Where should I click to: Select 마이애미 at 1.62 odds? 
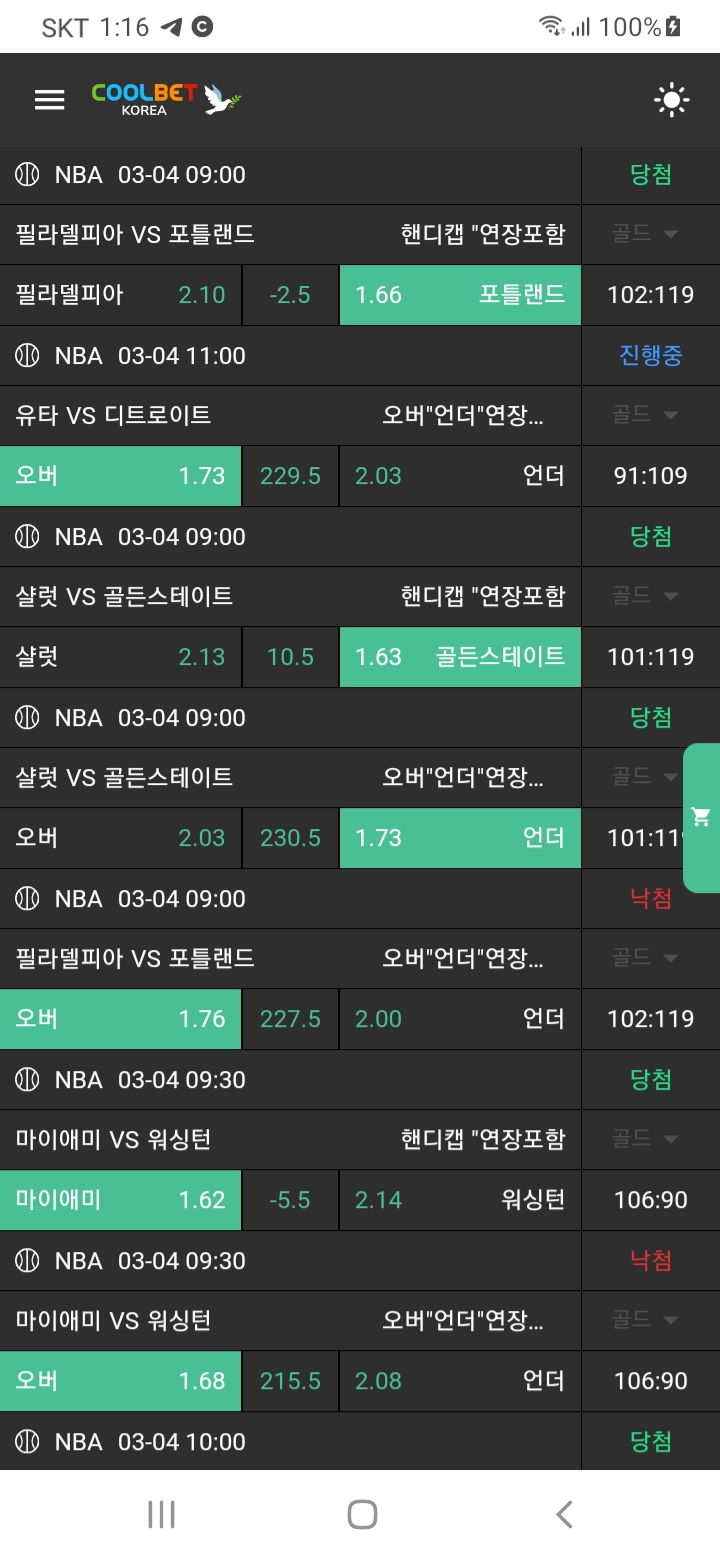coord(120,1200)
